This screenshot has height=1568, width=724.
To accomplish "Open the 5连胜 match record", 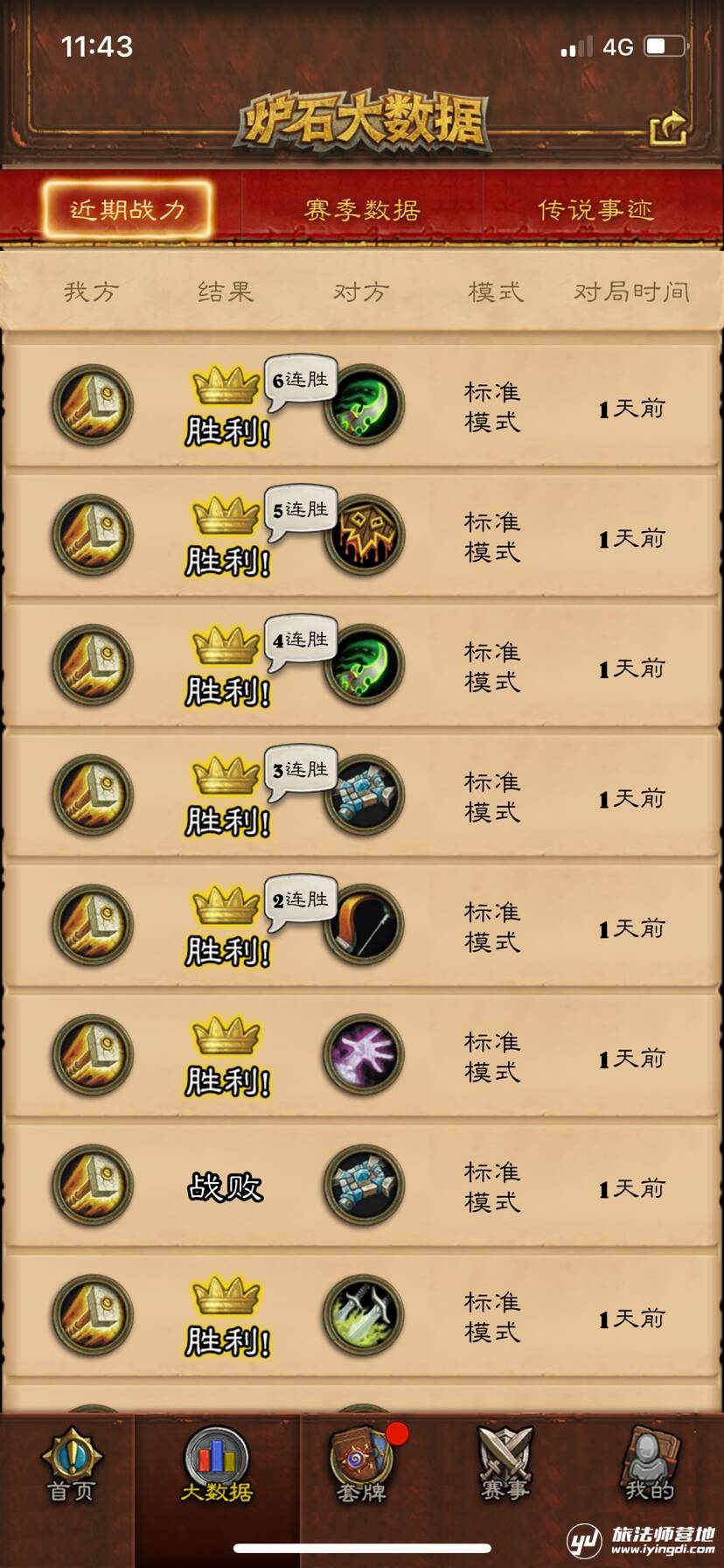I will (x=362, y=535).
